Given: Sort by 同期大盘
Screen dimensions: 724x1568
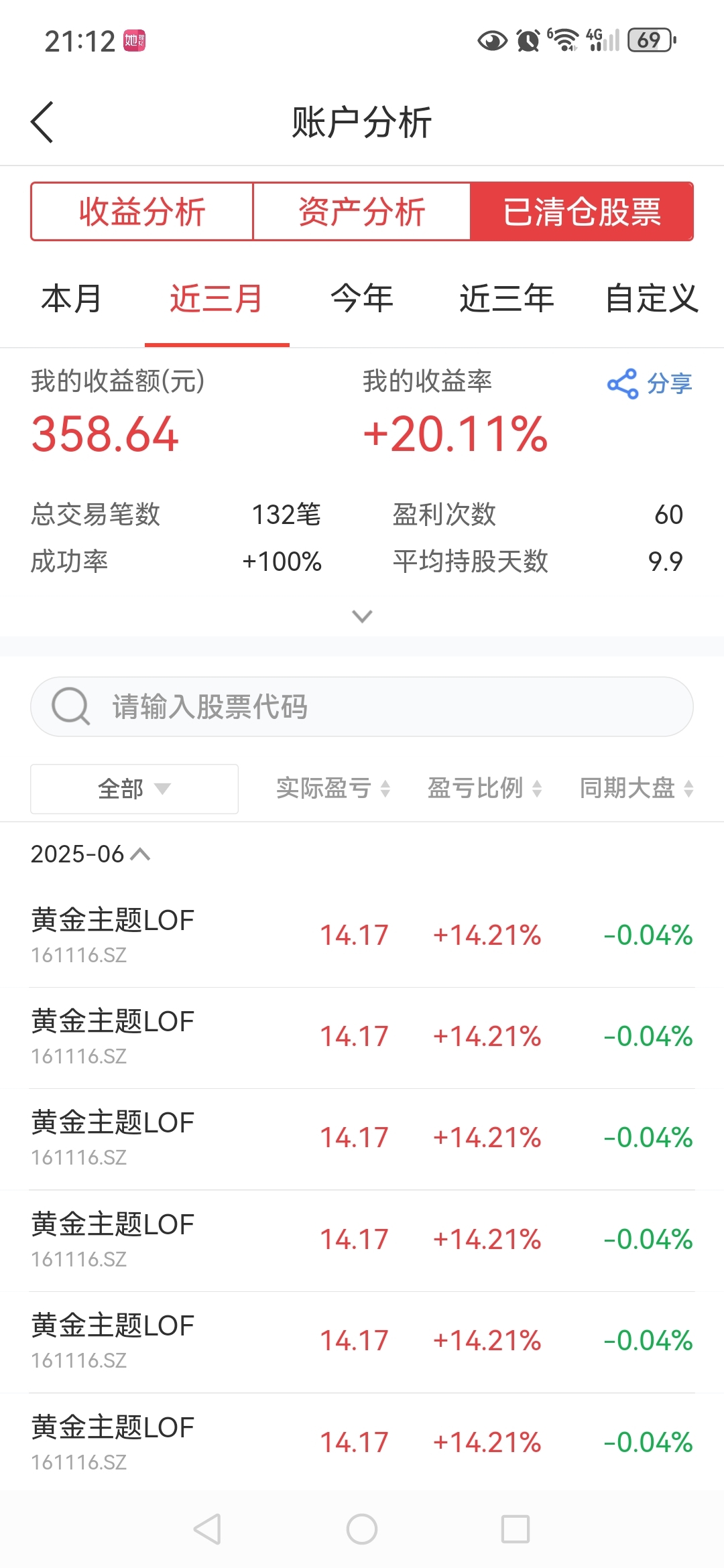Looking at the screenshot, I should [636, 789].
